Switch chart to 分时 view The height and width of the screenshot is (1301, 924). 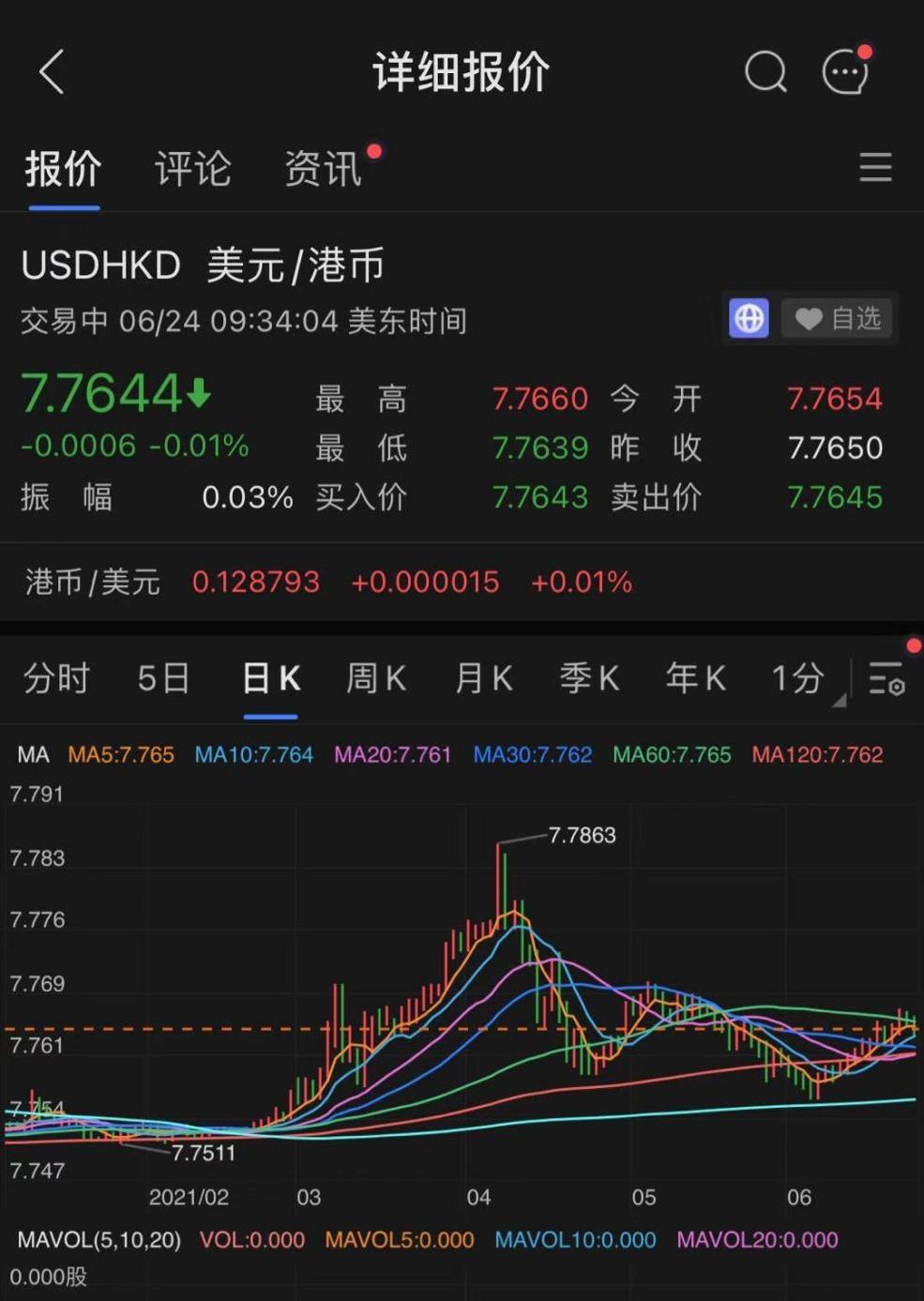pos(56,677)
